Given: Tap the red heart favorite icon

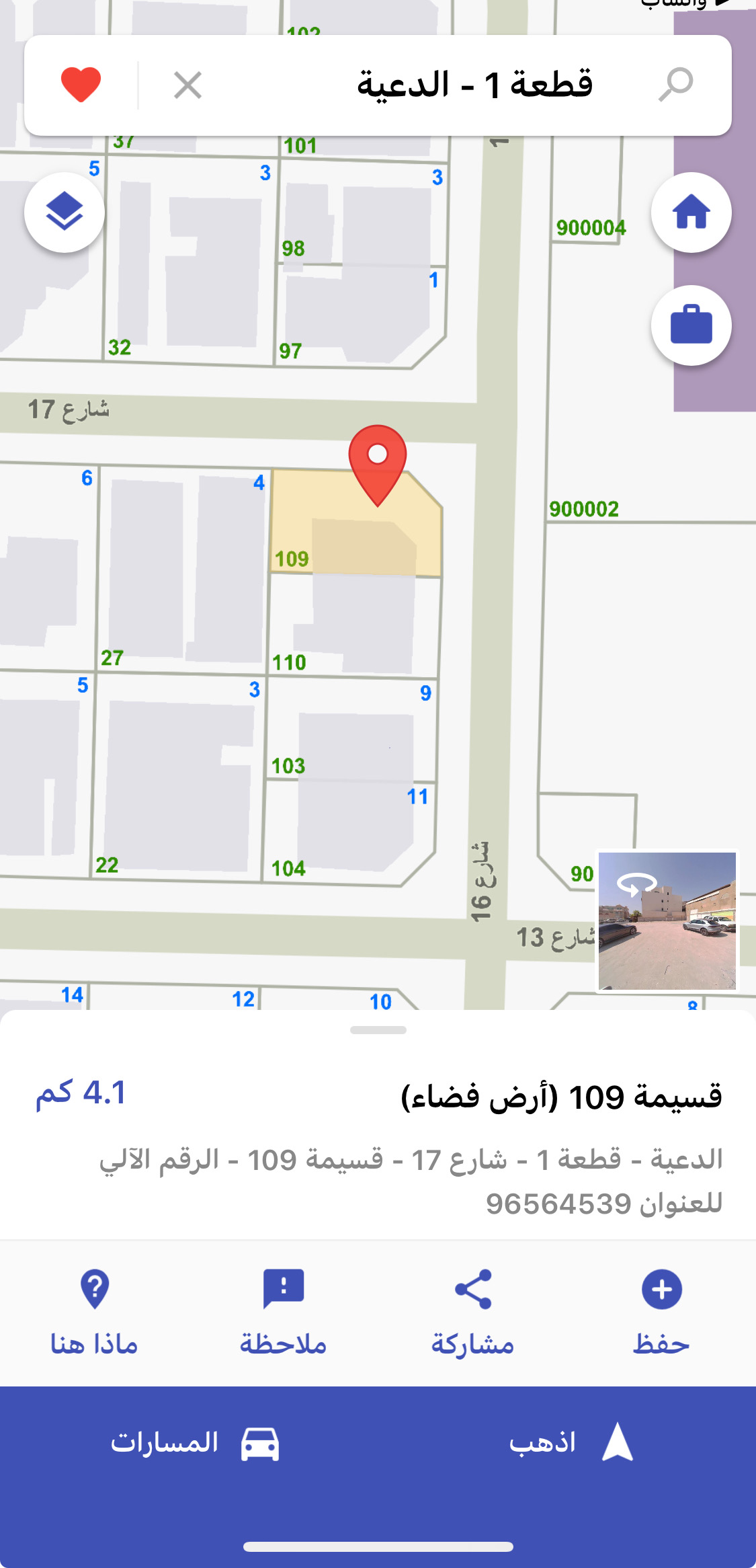Looking at the screenshot, I should coord(81,85).
